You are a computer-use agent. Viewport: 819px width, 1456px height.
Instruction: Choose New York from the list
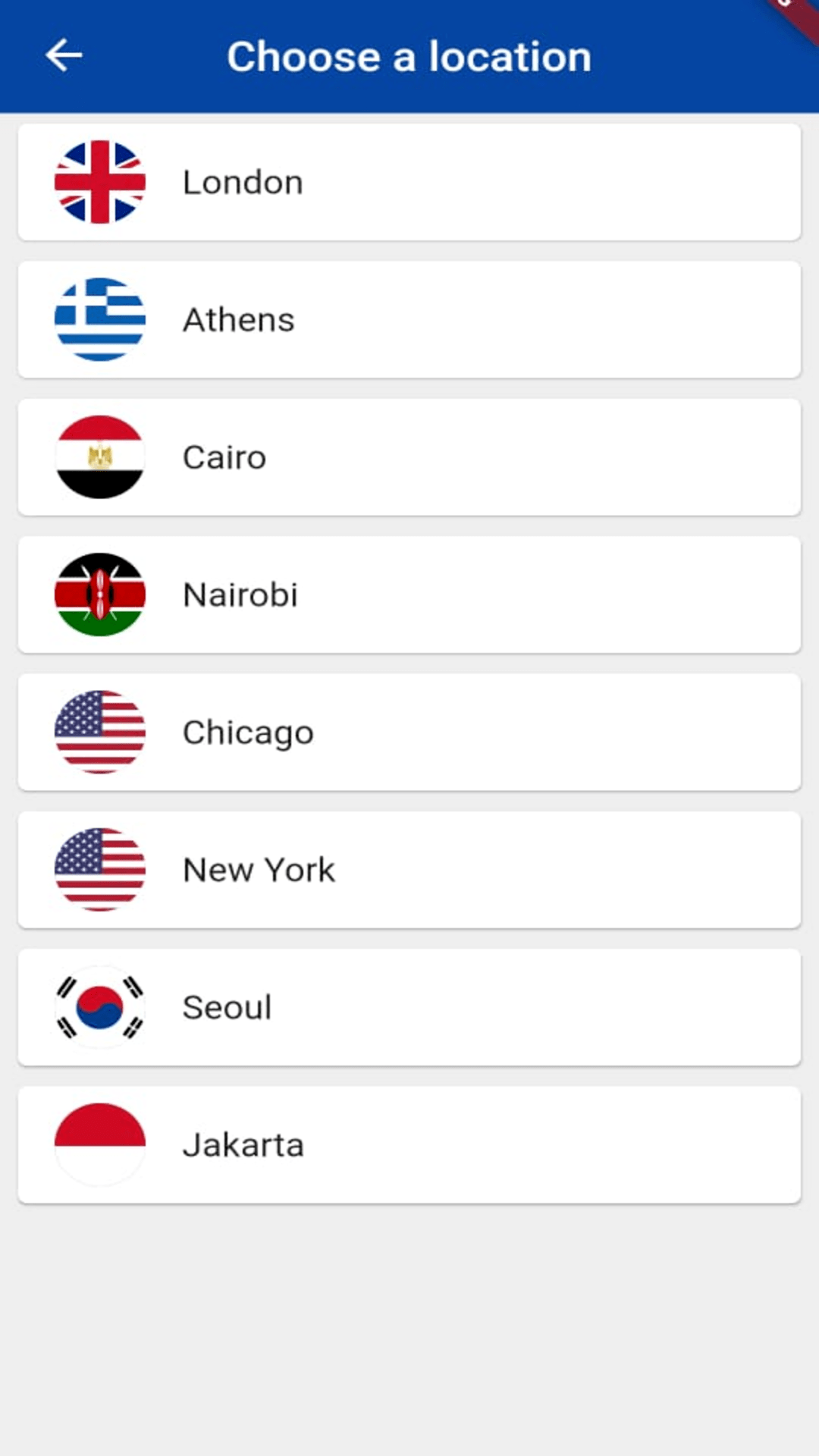pyautogui.click(x=409, y=870)
